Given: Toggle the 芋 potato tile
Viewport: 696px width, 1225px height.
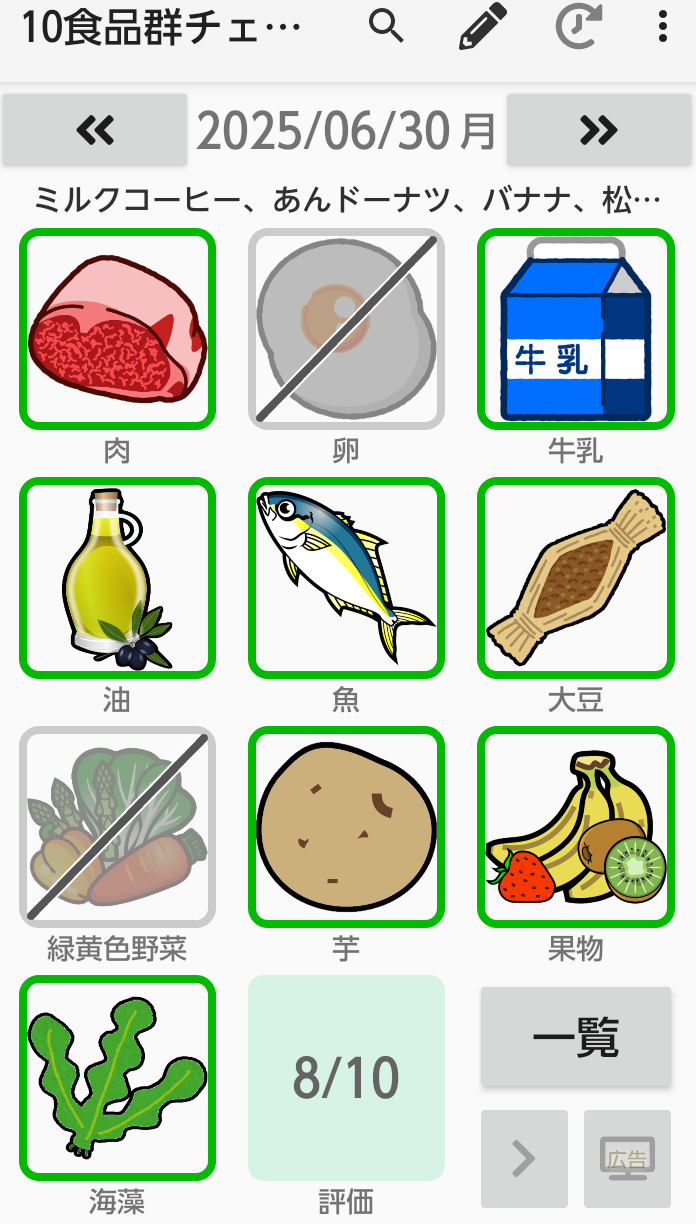Looking at the screenshot, I should point(346,826).
